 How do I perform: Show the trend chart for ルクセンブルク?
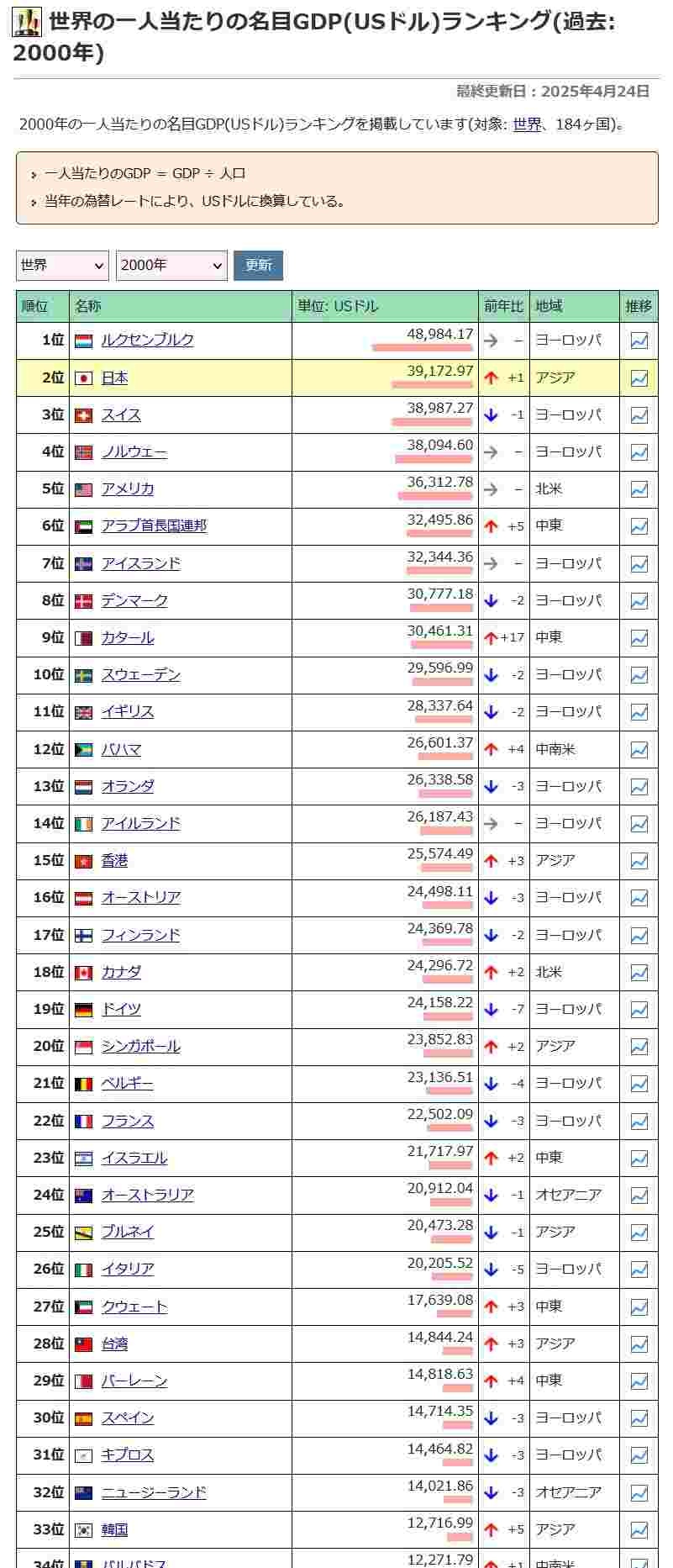(639, 341)
